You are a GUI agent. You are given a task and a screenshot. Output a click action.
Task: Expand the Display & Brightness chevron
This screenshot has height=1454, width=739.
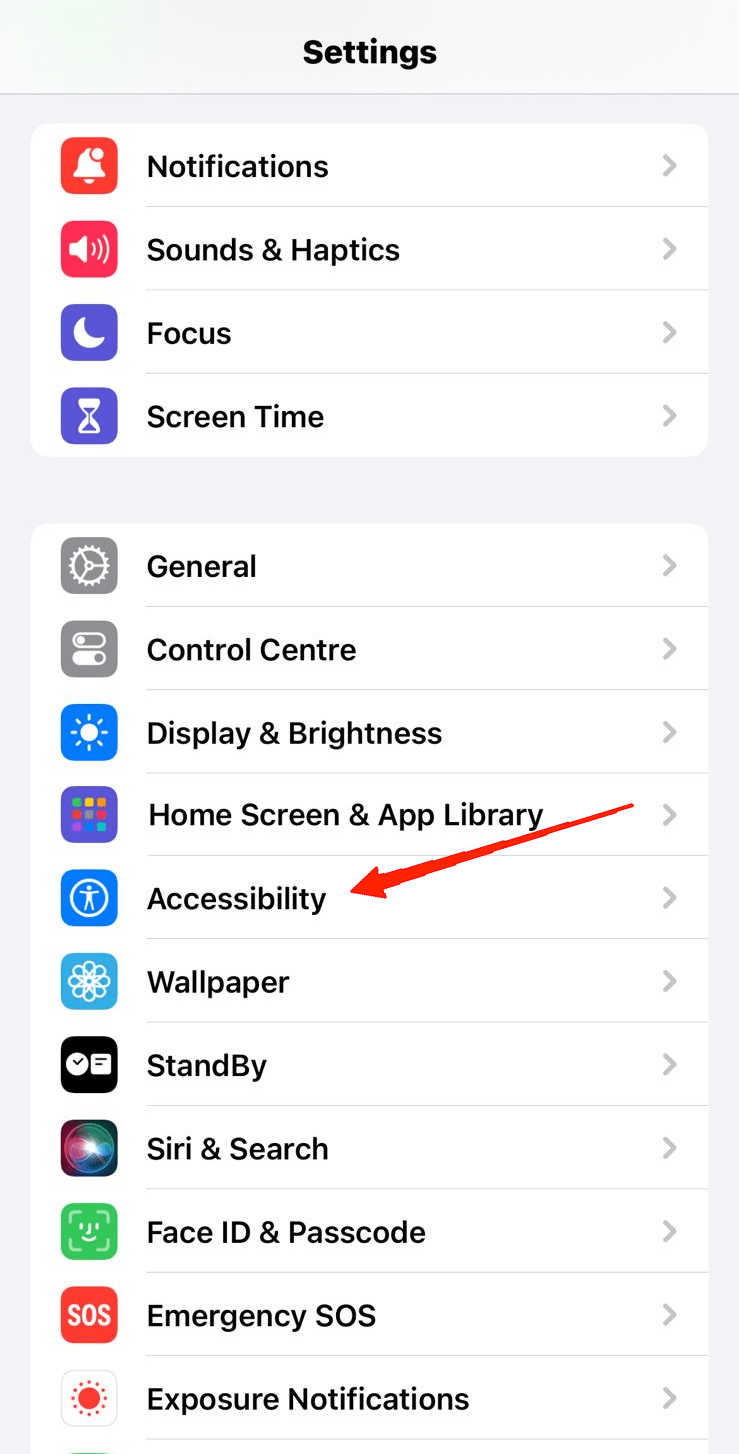[x=669, y=732]
